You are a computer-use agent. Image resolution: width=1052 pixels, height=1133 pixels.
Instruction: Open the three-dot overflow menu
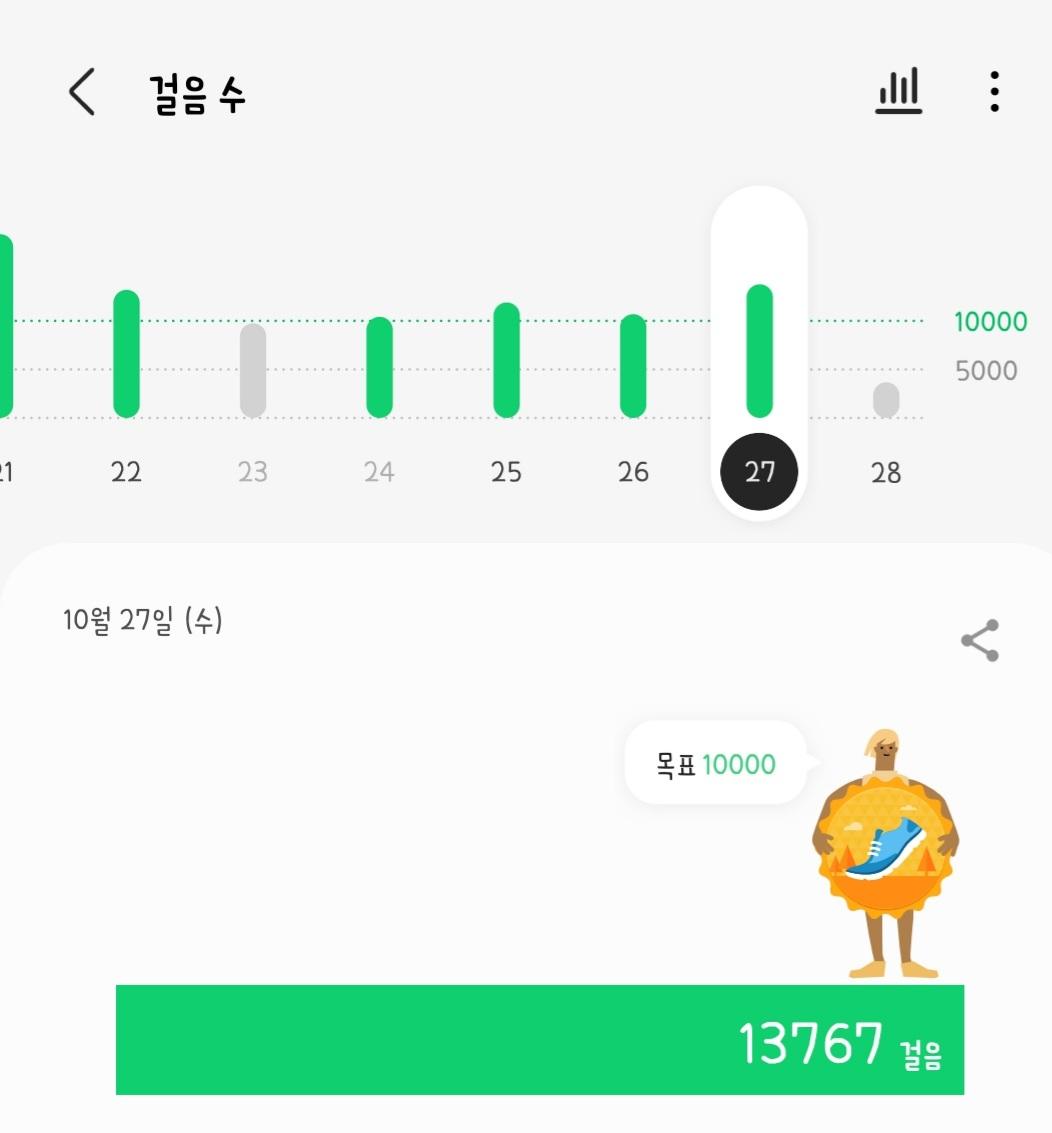coord(993,92)
